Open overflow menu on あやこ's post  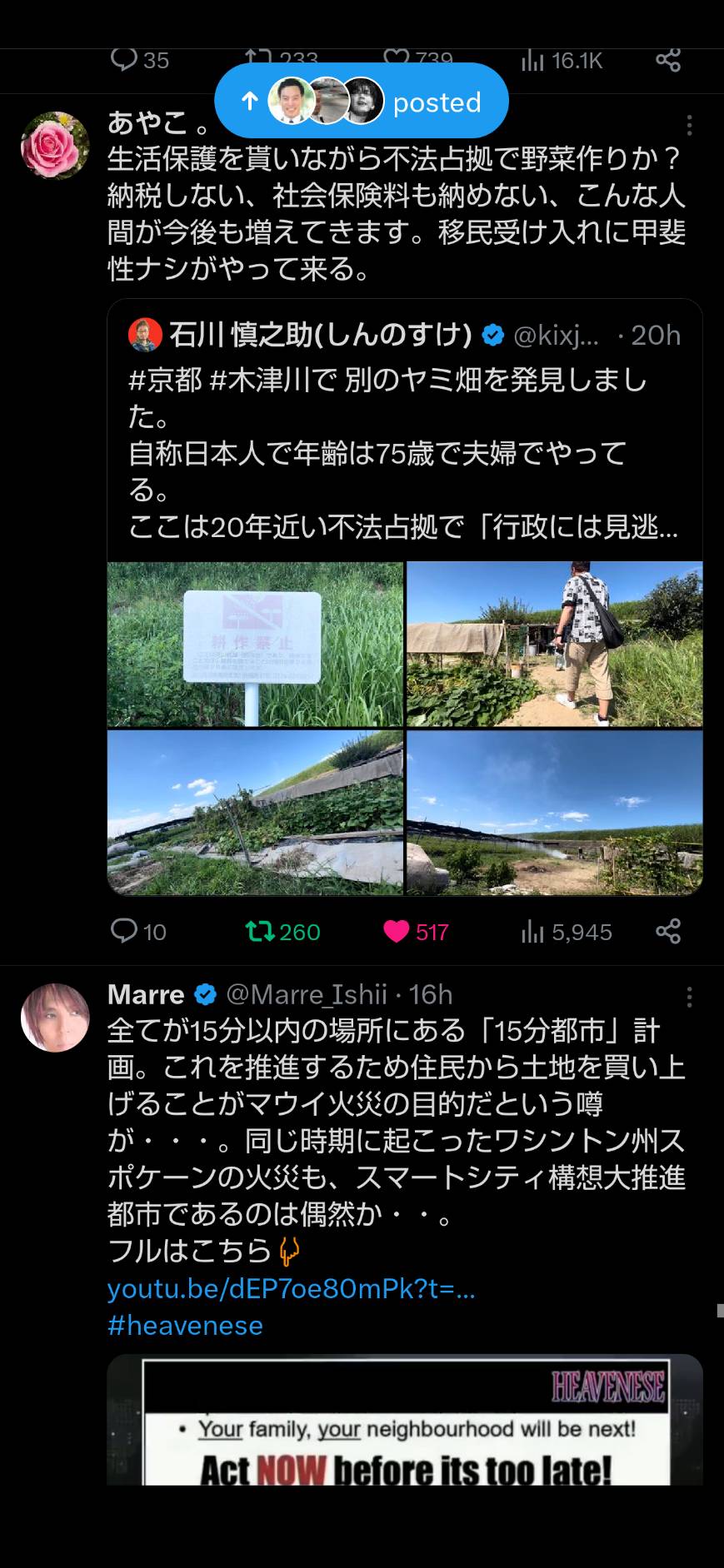[x=689, y=125]
